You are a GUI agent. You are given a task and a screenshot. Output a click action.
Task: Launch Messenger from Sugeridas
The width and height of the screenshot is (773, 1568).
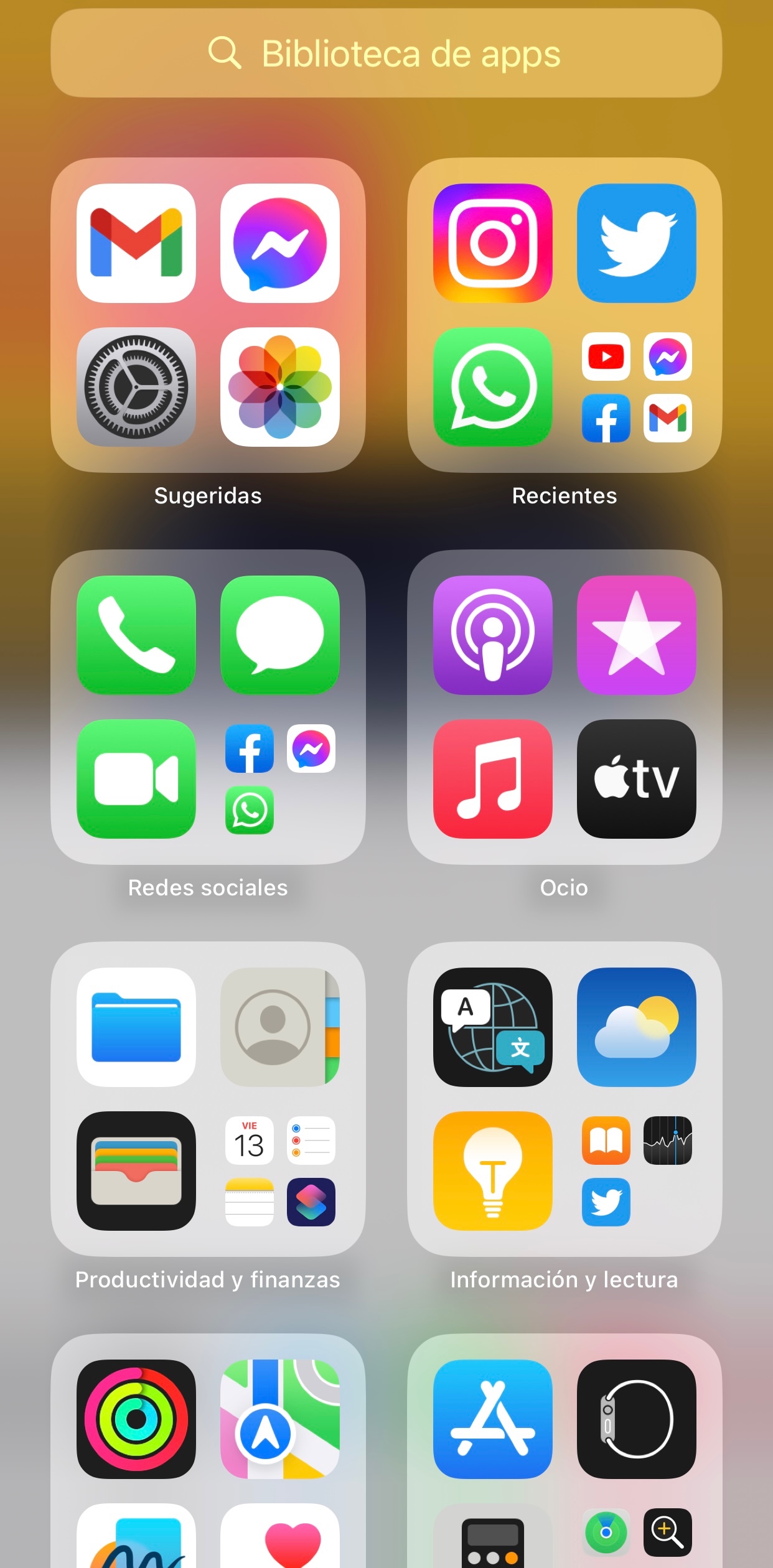pos(279,243)
